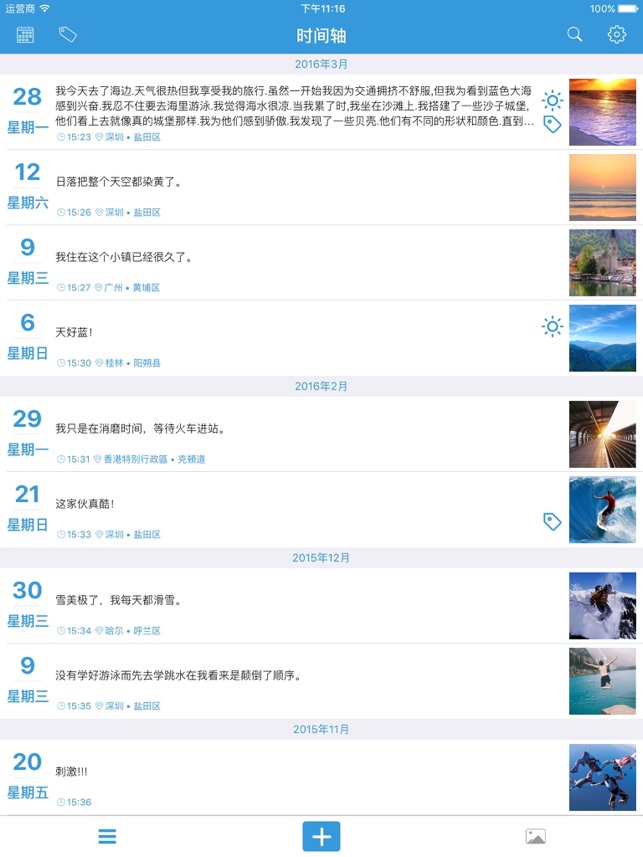
Task: Open the calendar view icon
Action: [25, 35]
